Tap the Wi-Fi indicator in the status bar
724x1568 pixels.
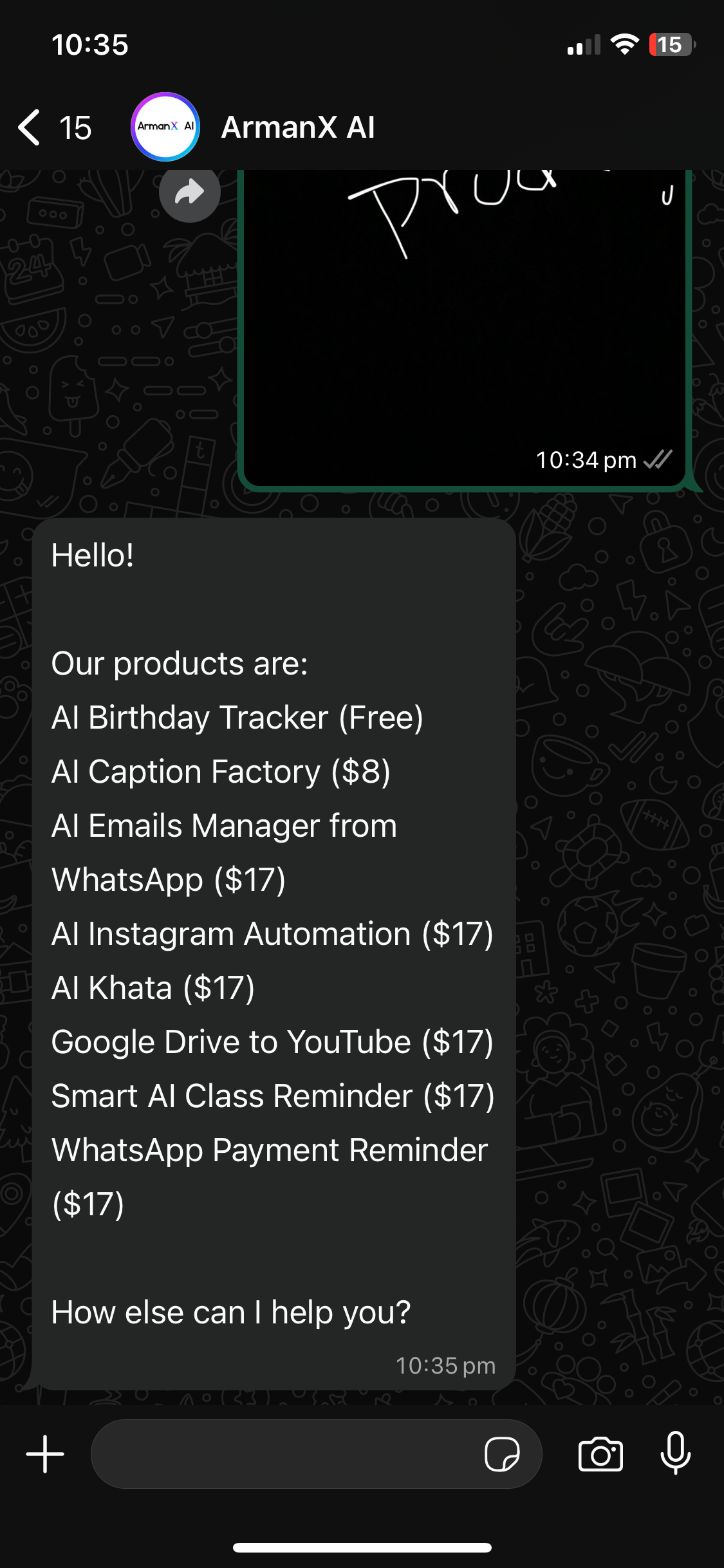click(x=622, y=44)
